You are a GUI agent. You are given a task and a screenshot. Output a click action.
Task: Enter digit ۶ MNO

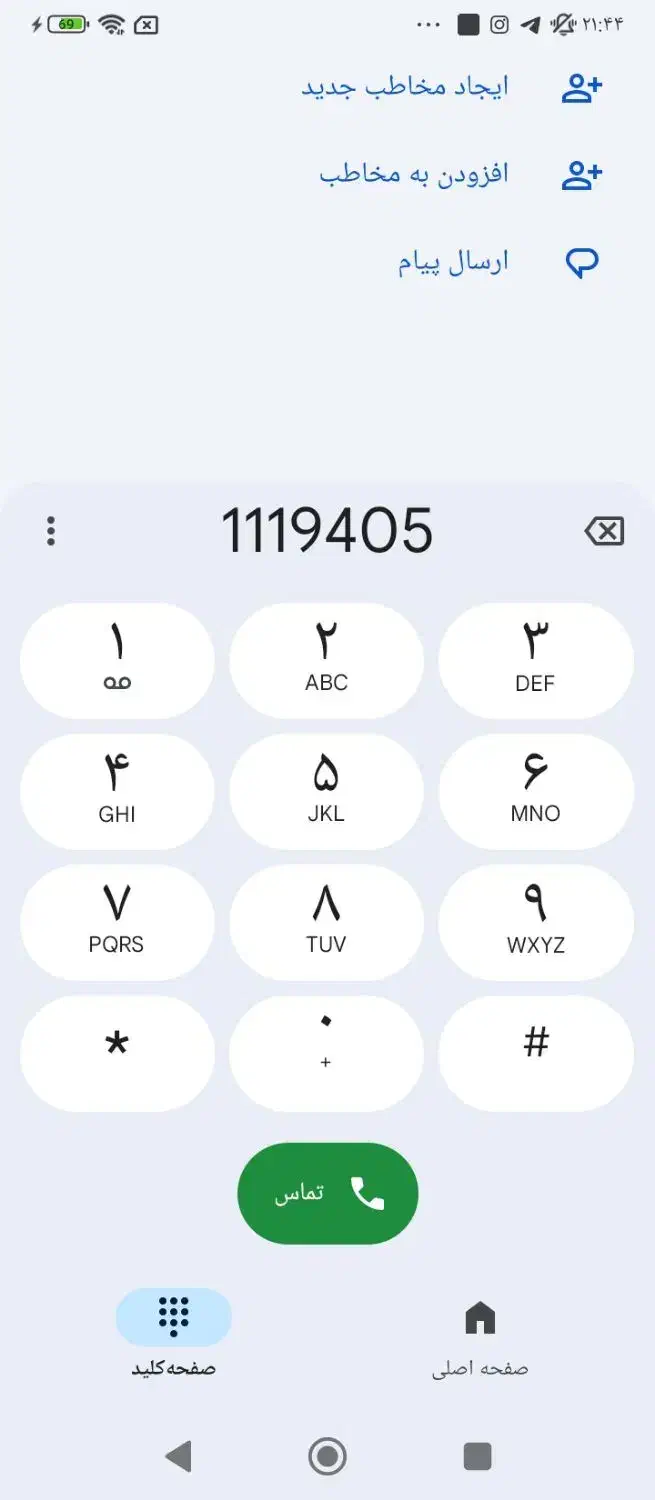tap(536, 791)
